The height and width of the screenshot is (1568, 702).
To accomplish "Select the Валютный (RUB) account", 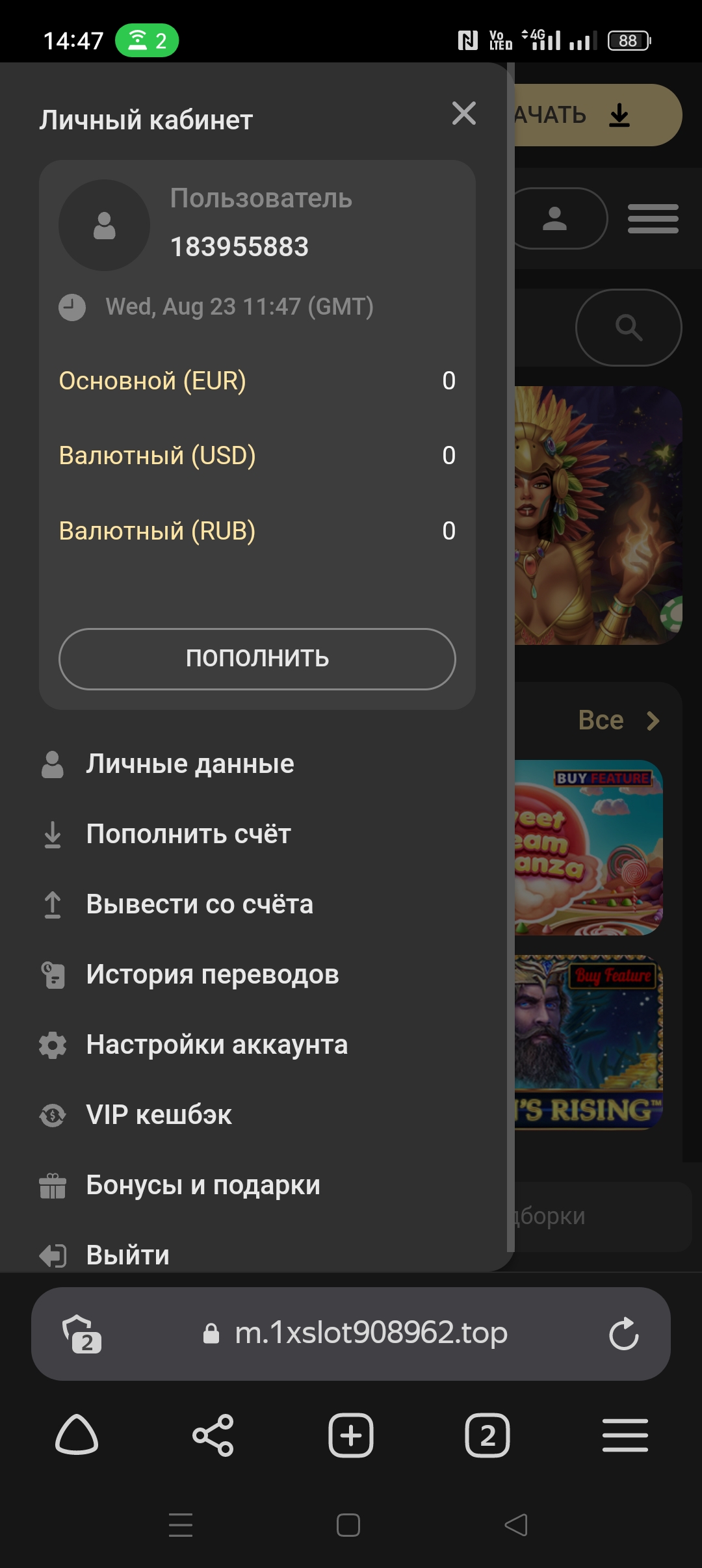I will point(157,531).
